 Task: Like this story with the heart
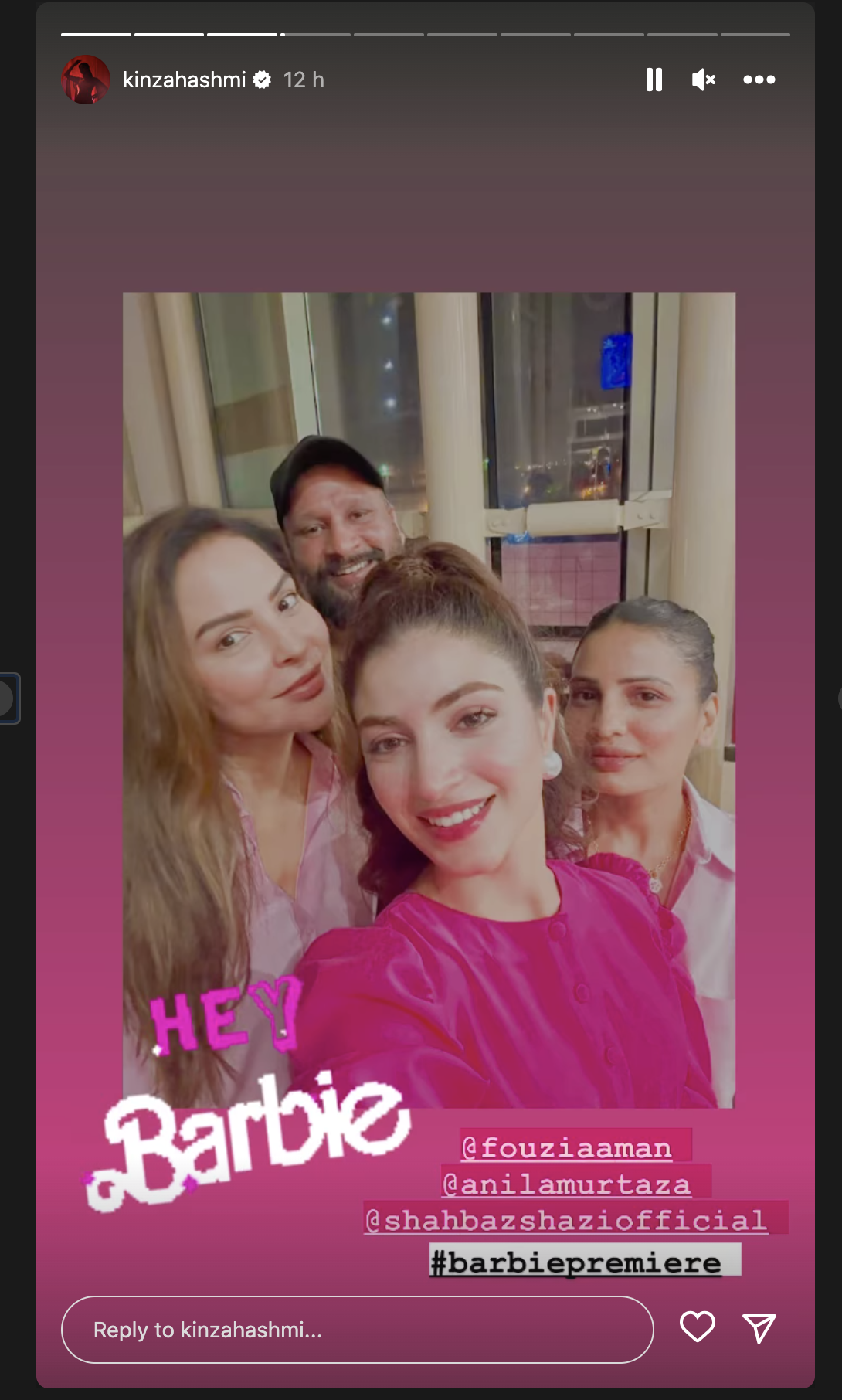click(697, 1327)
